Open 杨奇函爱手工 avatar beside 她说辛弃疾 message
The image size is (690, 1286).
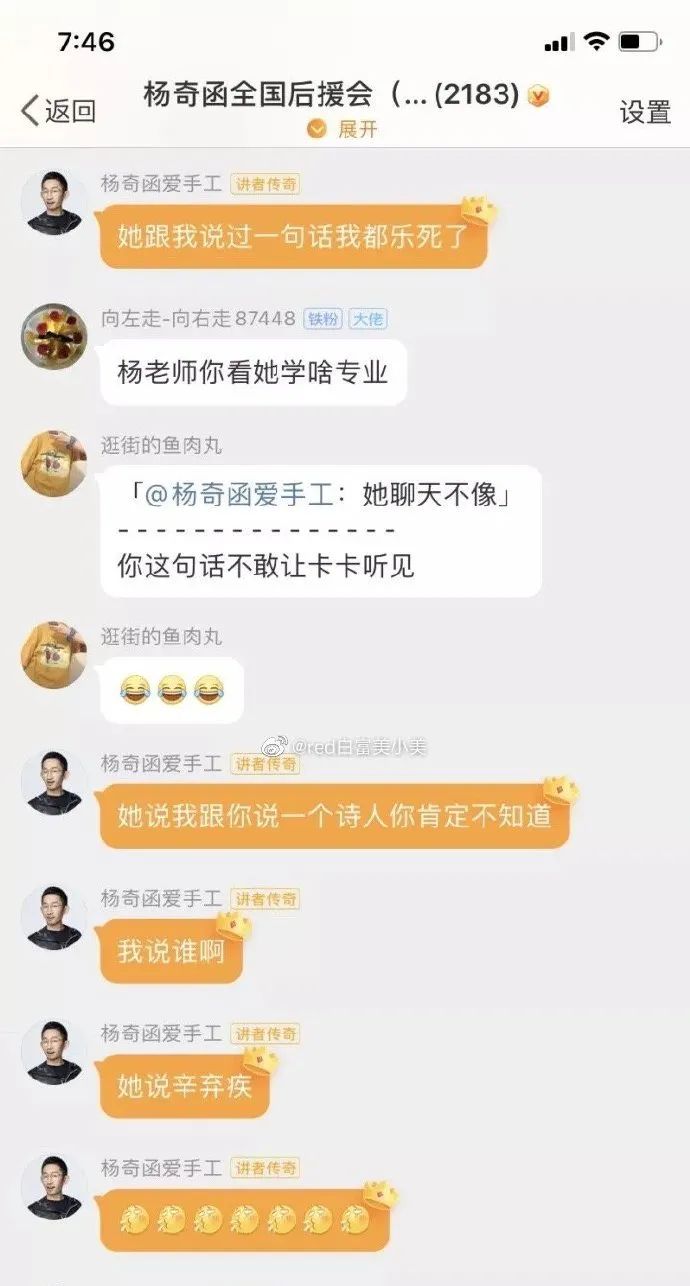54,1051
